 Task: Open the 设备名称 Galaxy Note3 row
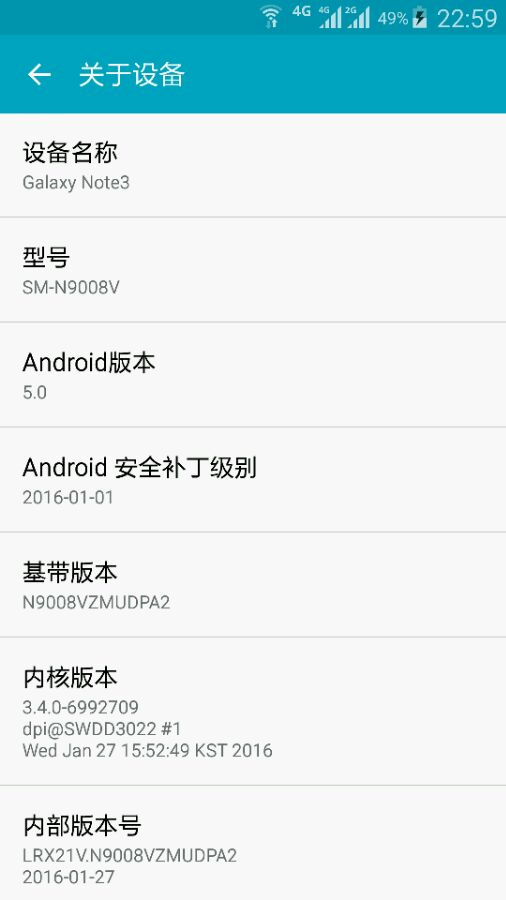[x=253, y=165]
